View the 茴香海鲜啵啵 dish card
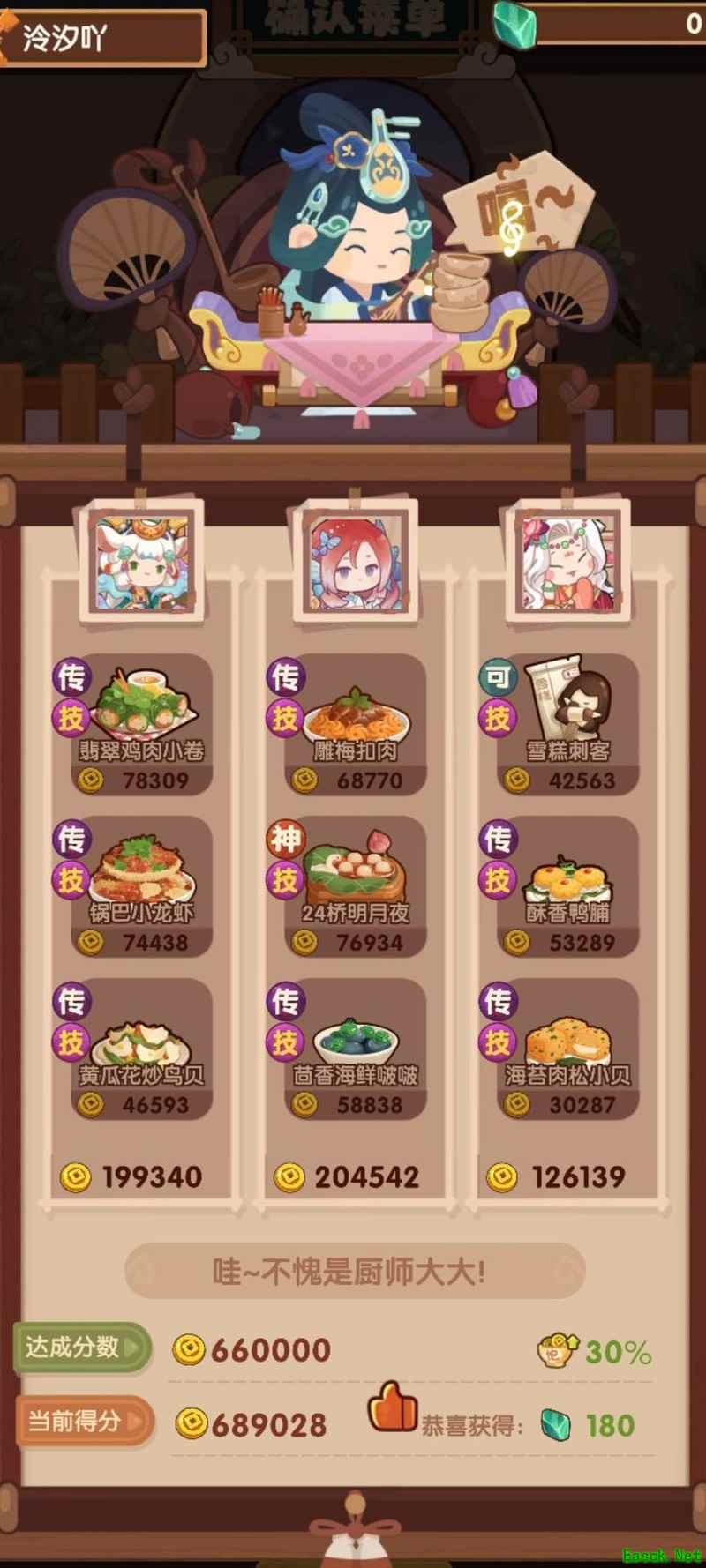Viewport: 706px width, 1568px height. tap(355, 1049)
